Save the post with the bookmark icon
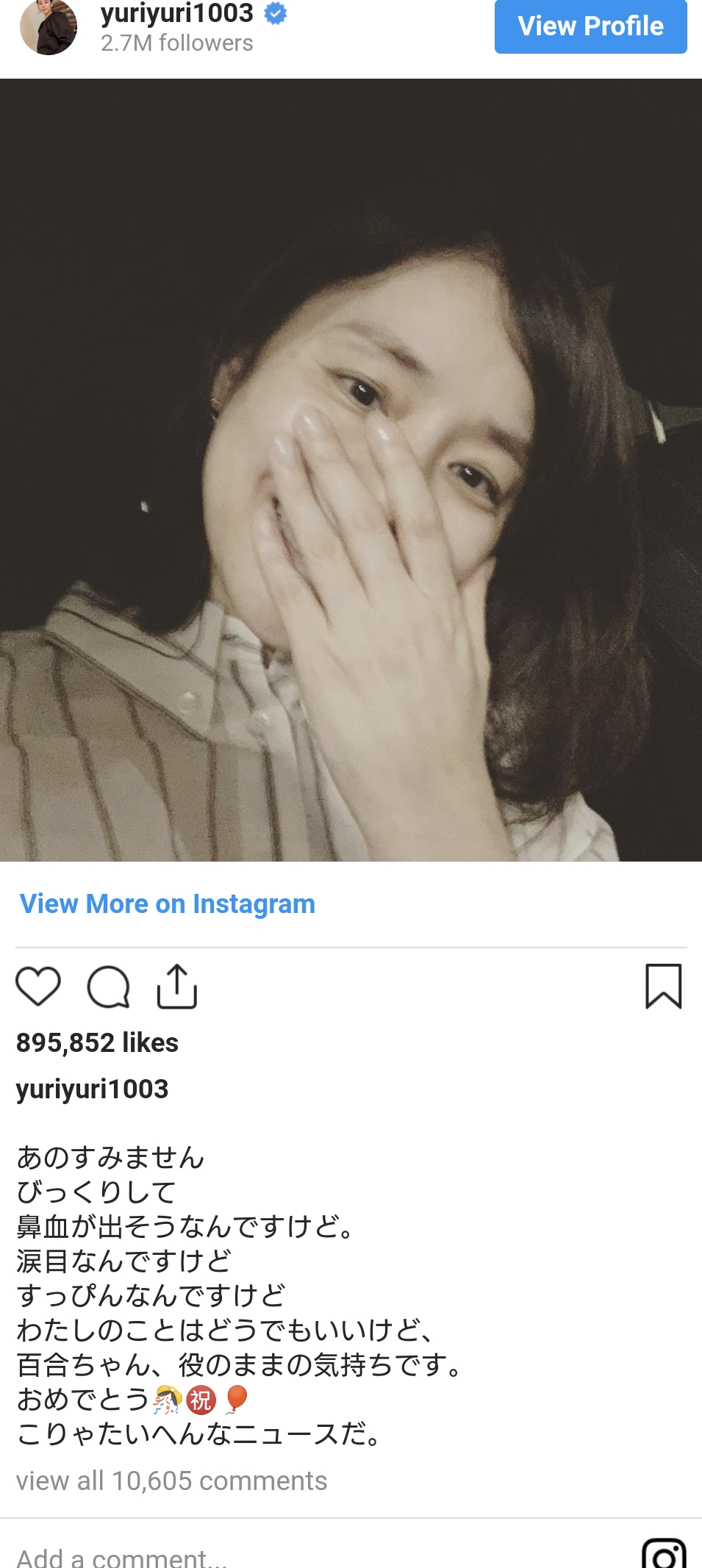Viewport: 702px width, 1568px height. pyautogui.click(x=663, y=987)
